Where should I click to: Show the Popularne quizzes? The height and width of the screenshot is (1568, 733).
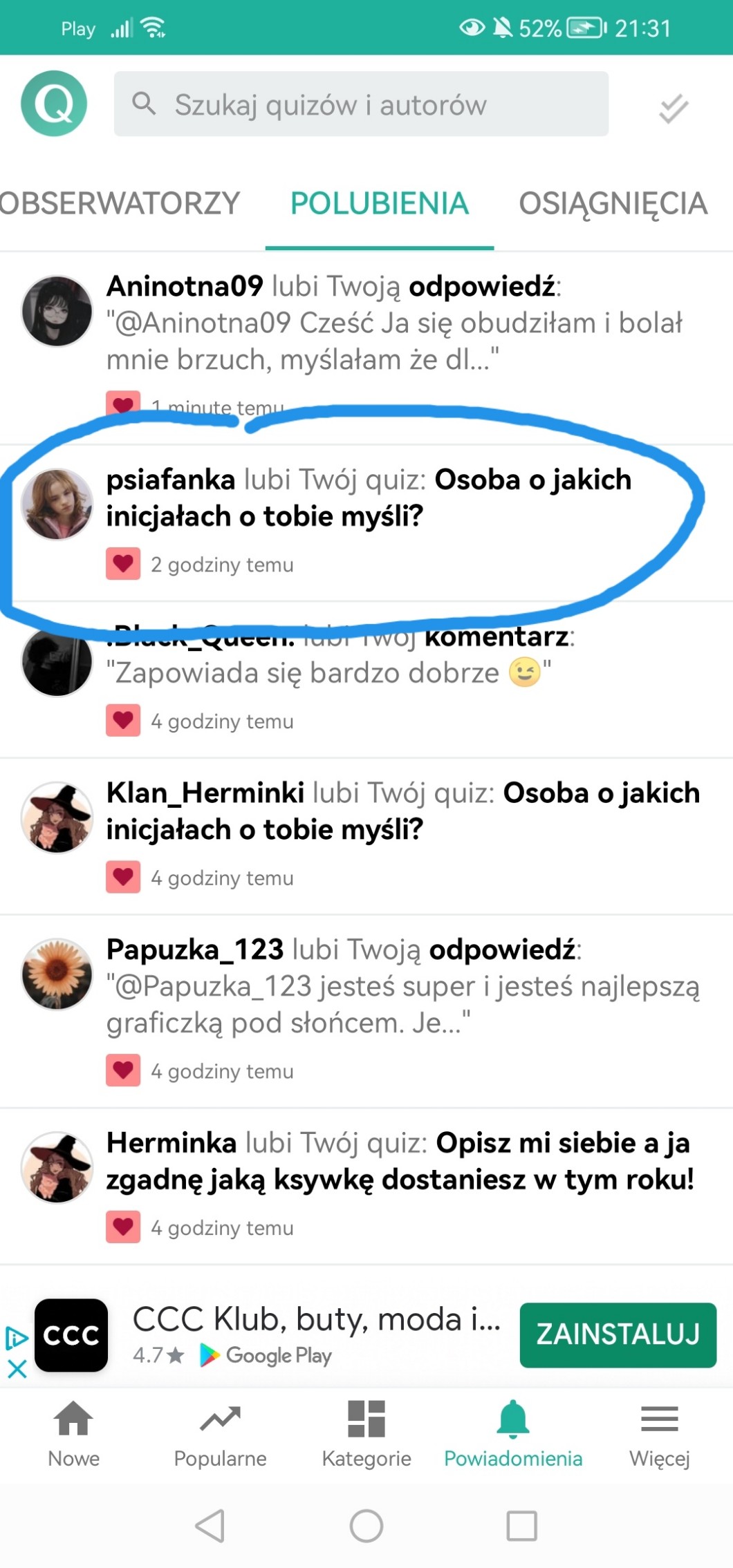[220, 1434]
